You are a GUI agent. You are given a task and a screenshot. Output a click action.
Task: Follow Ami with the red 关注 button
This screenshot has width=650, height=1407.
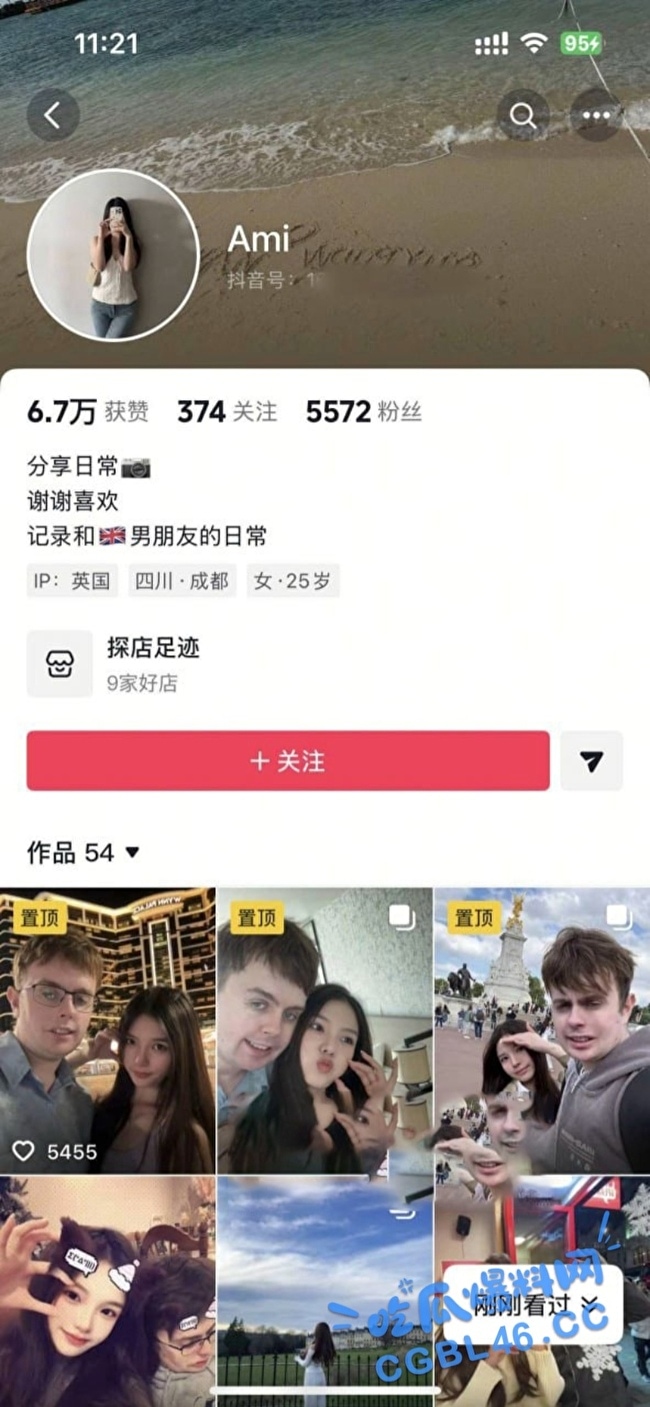[x=288, y=761]
